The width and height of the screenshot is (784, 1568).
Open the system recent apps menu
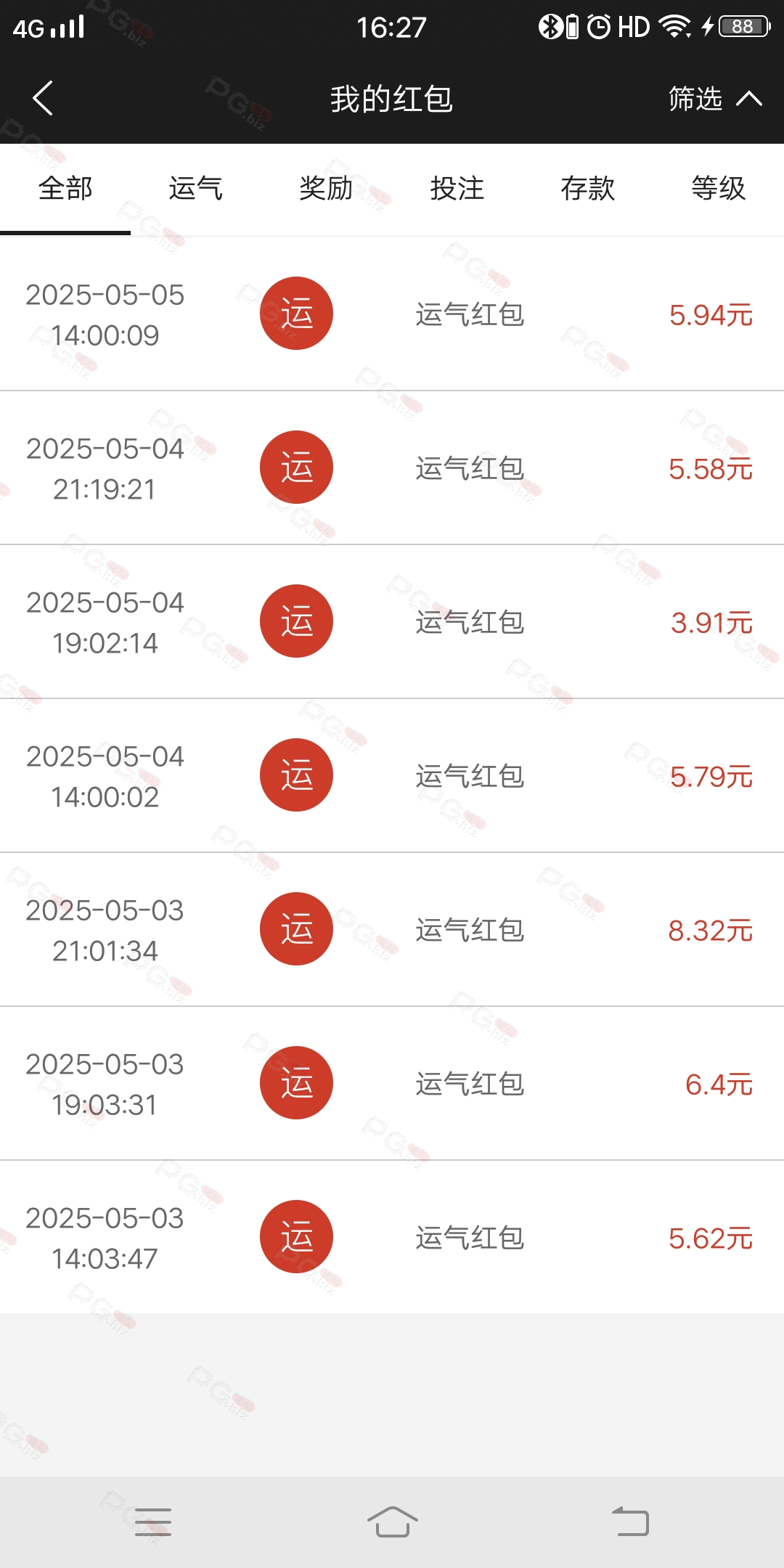(153, 1522)
